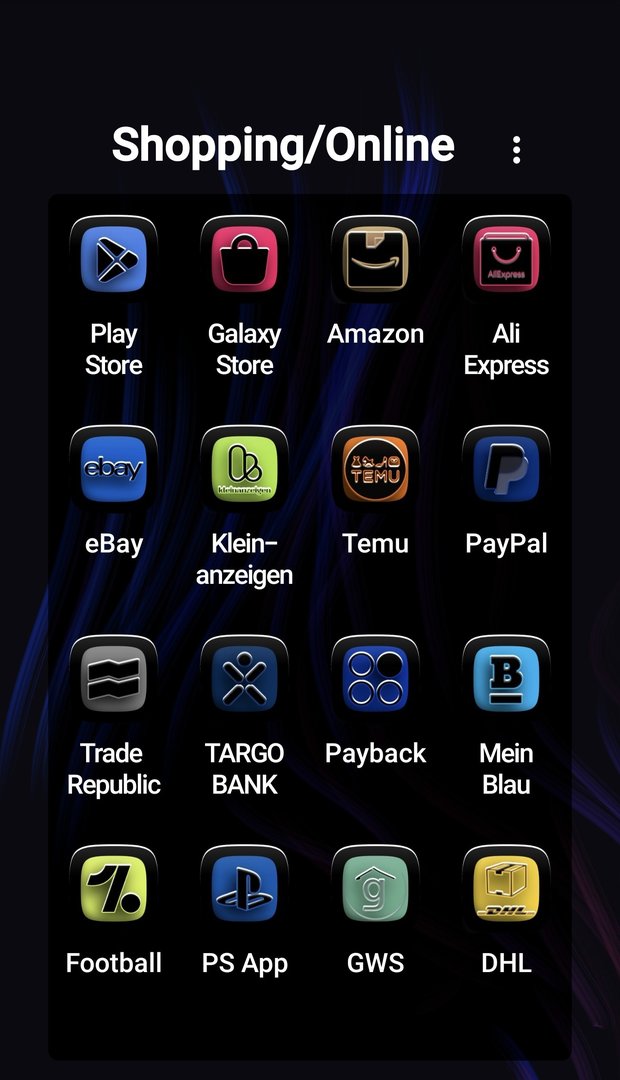Image resolution: width=620 pixels, height=1080 pixels.
Task: Launch the Play Store app
Action: [114, 260]
